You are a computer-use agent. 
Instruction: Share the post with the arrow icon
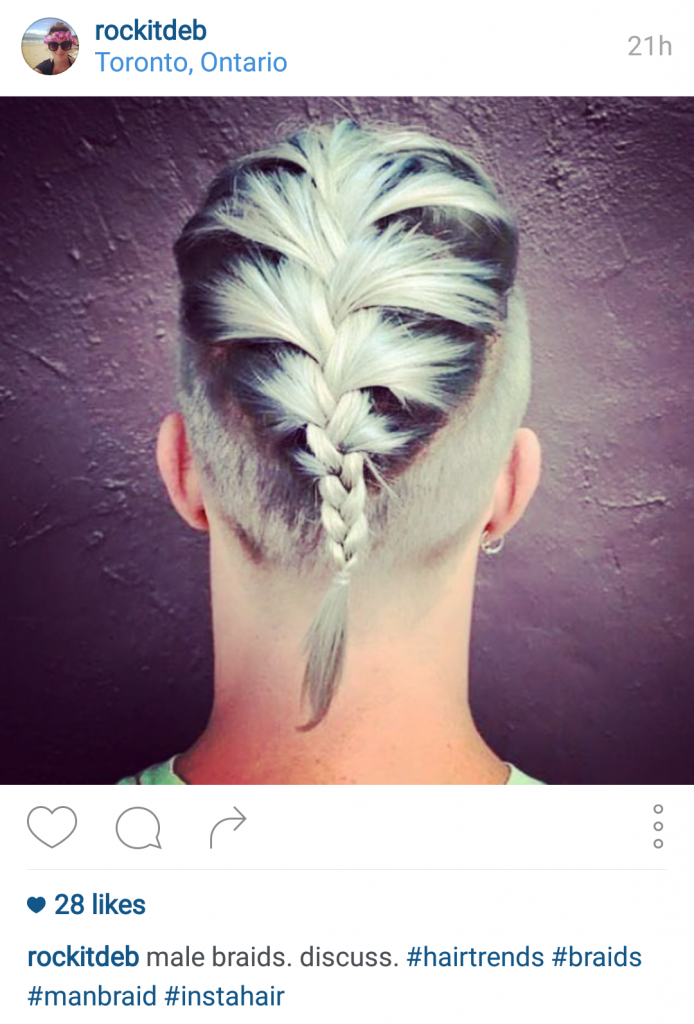coord(228,827)
